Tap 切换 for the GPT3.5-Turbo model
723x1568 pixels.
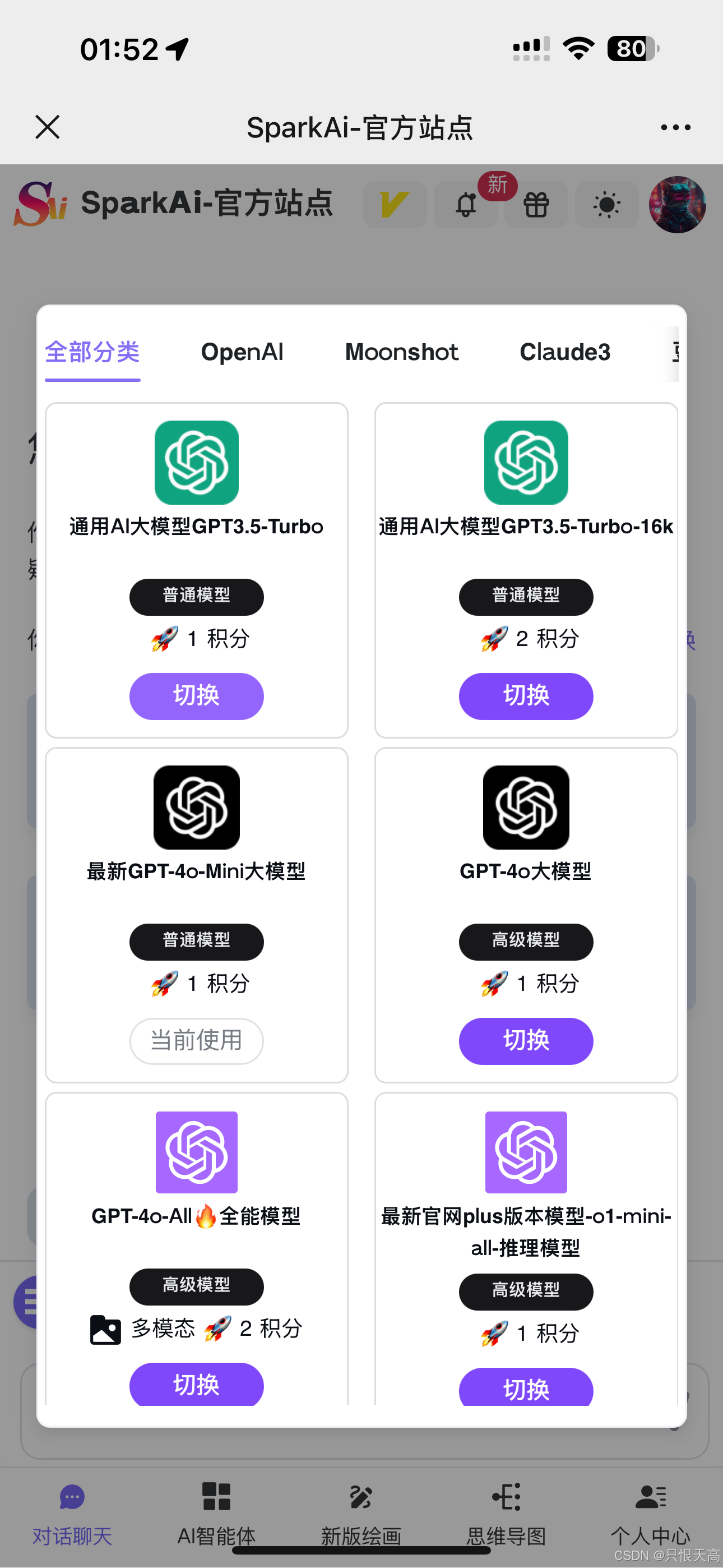[x=196, y=696]
